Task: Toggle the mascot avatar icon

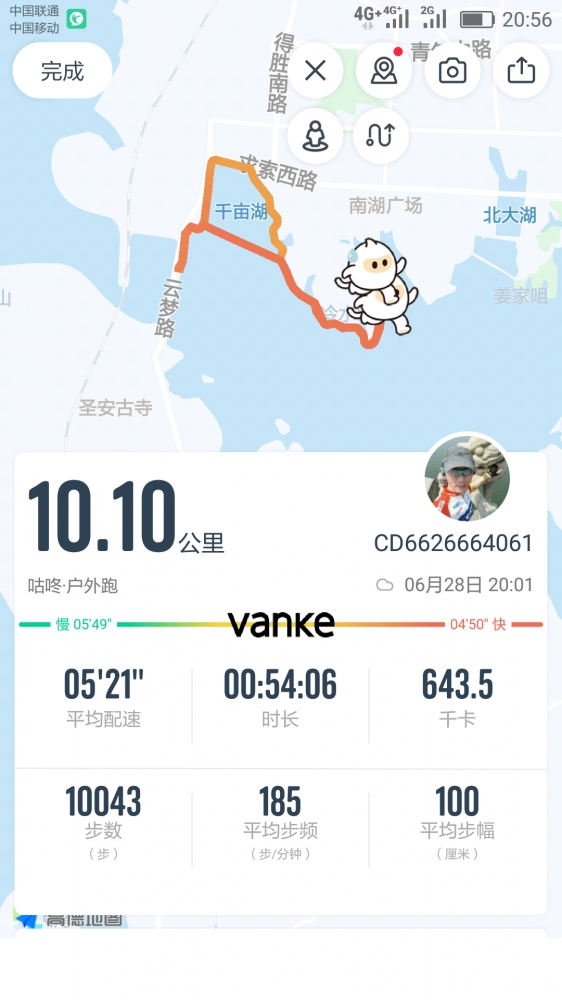Action: (x=315, y=136)
